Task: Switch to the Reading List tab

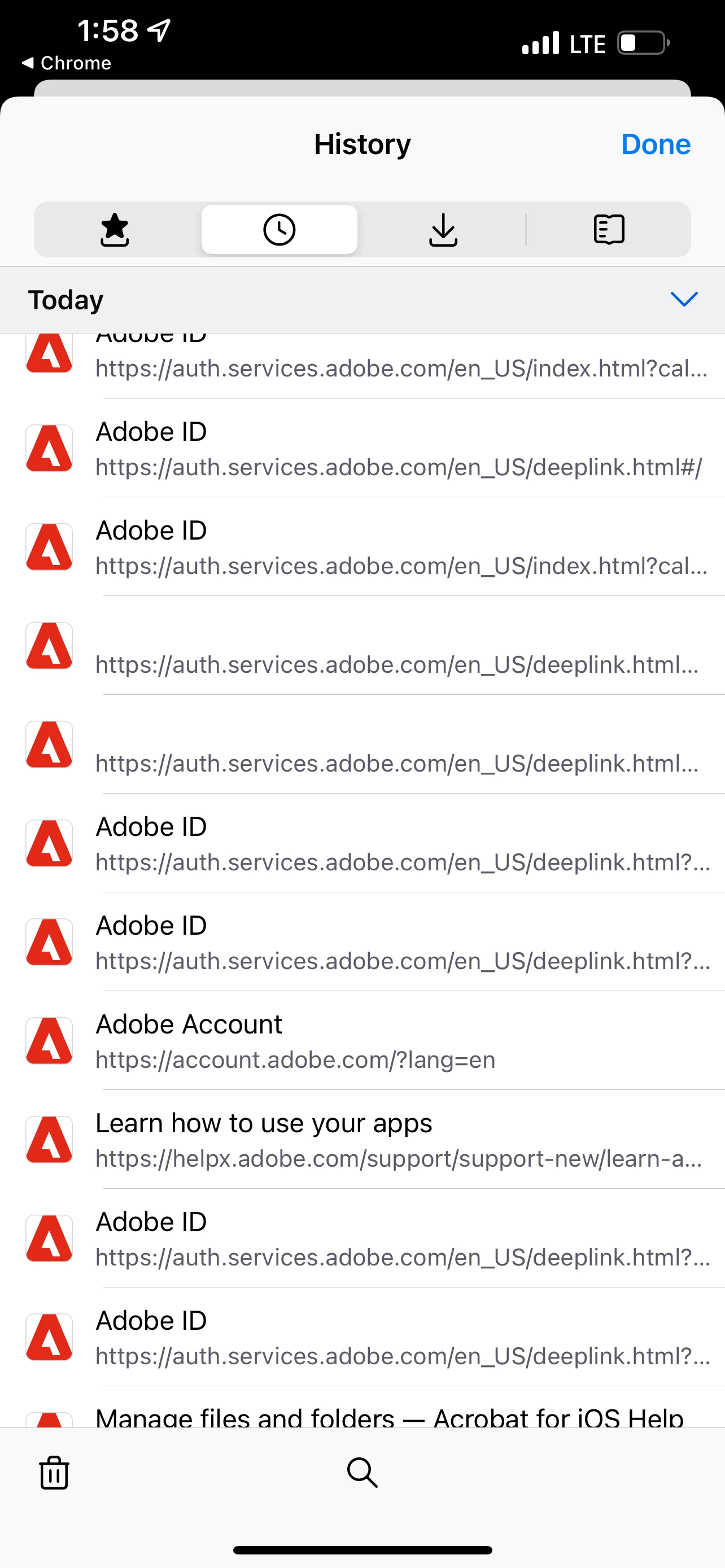Action: [608, 230]
